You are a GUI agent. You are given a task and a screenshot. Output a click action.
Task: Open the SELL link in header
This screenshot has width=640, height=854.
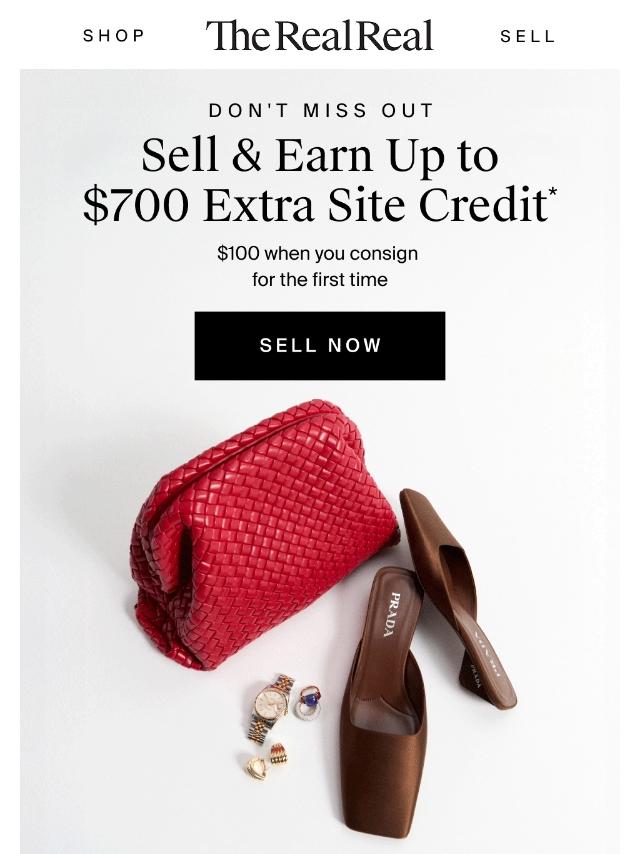click(527, 36)
